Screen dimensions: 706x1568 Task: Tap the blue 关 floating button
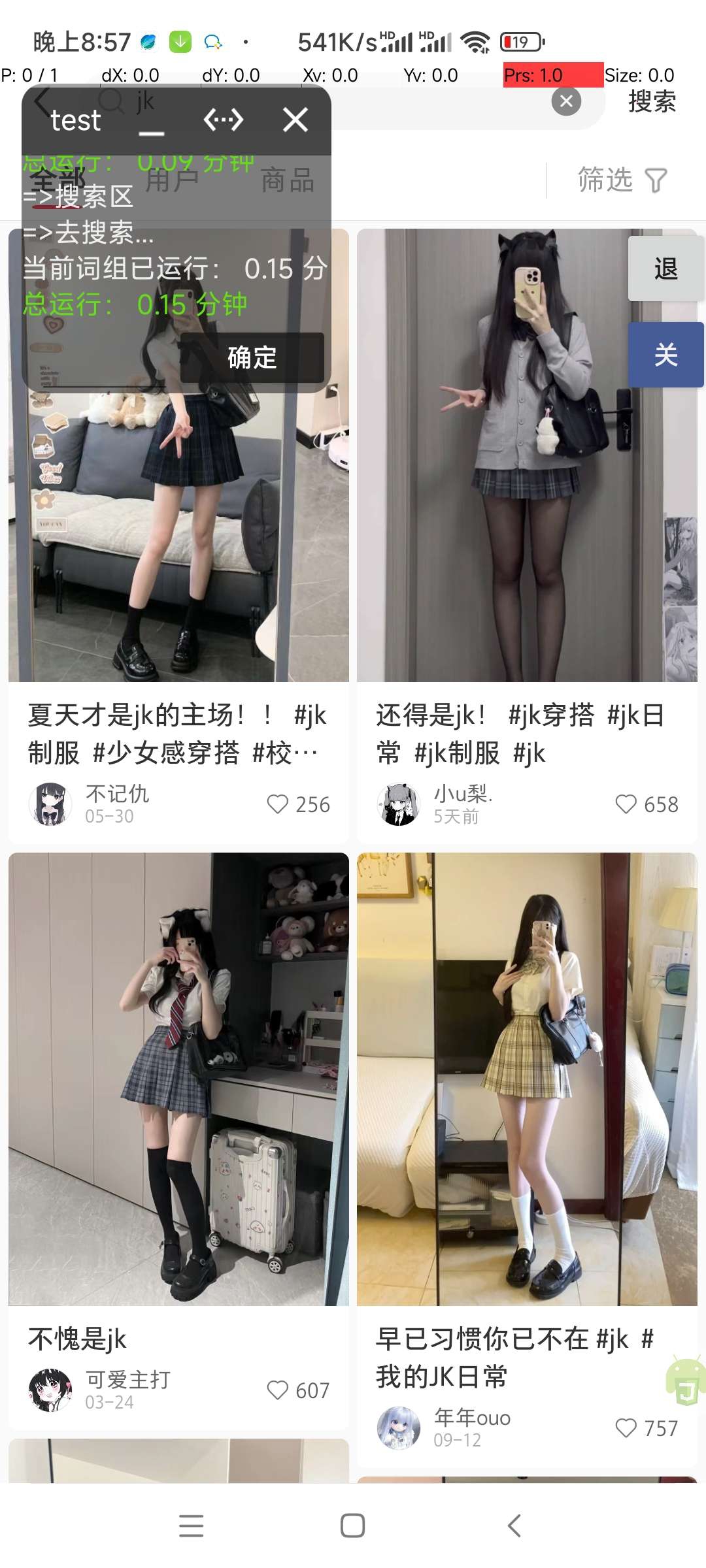[665, 355]
